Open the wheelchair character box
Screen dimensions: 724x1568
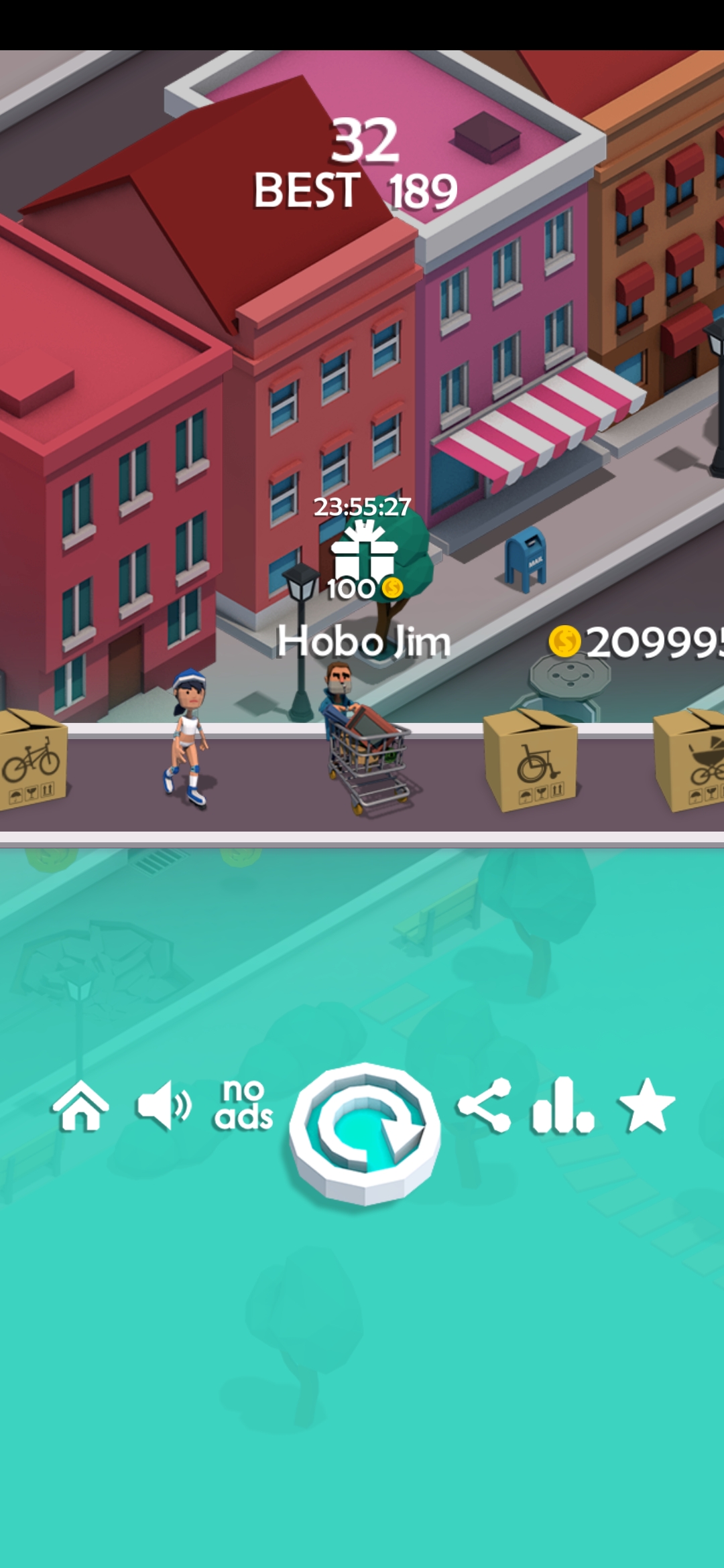(x=532, y=761)
